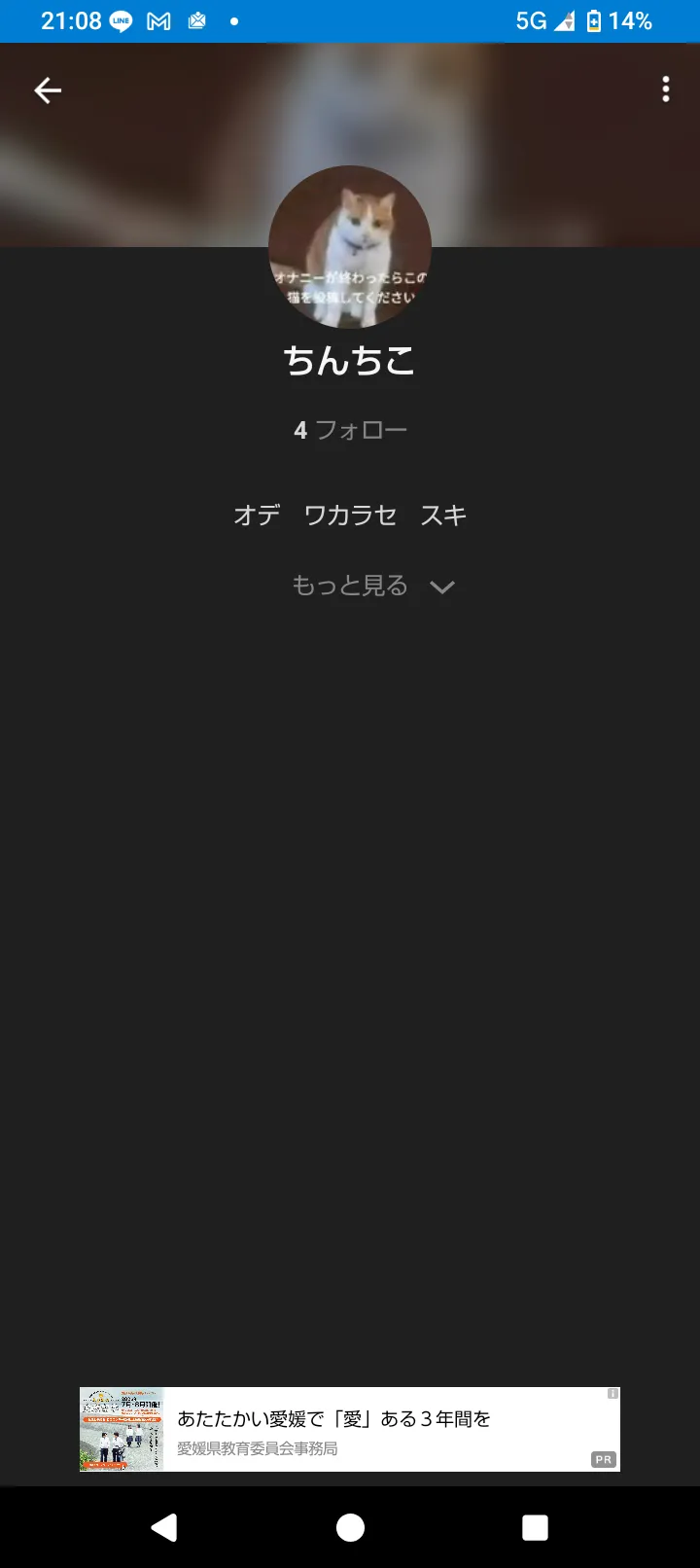Image resolution: width=700 pixels, height=1568 pixels.
Task: Open the three-dot overflow menu
Action: coord(666,89)
